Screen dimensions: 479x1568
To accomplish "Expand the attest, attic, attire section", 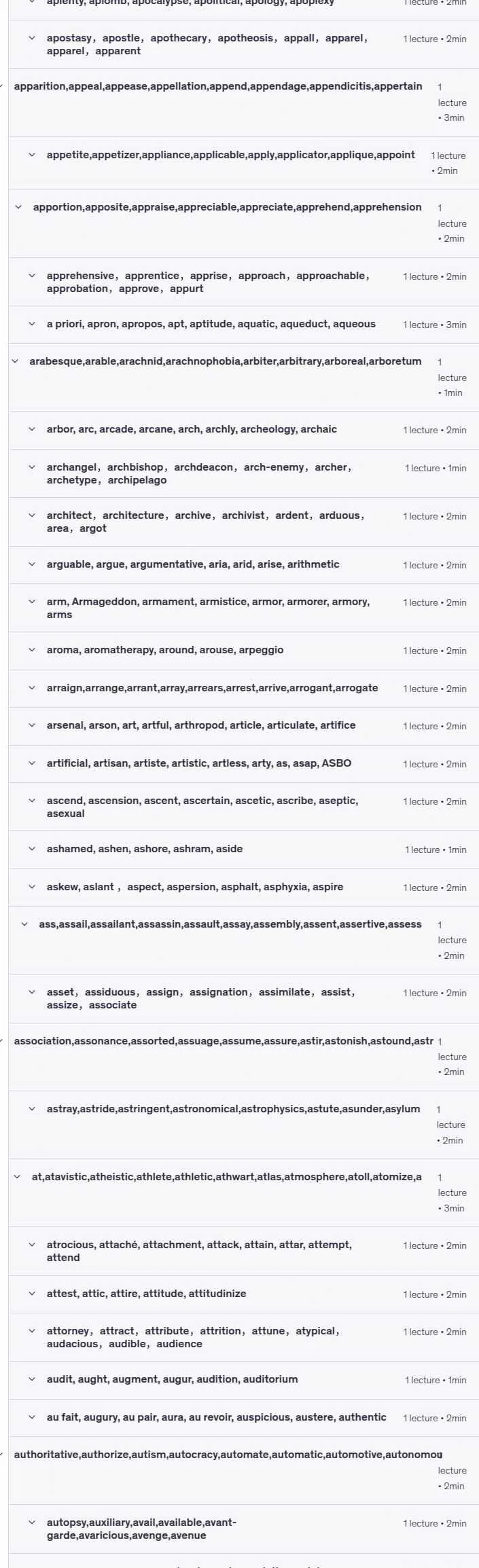I will point(244,1294).
